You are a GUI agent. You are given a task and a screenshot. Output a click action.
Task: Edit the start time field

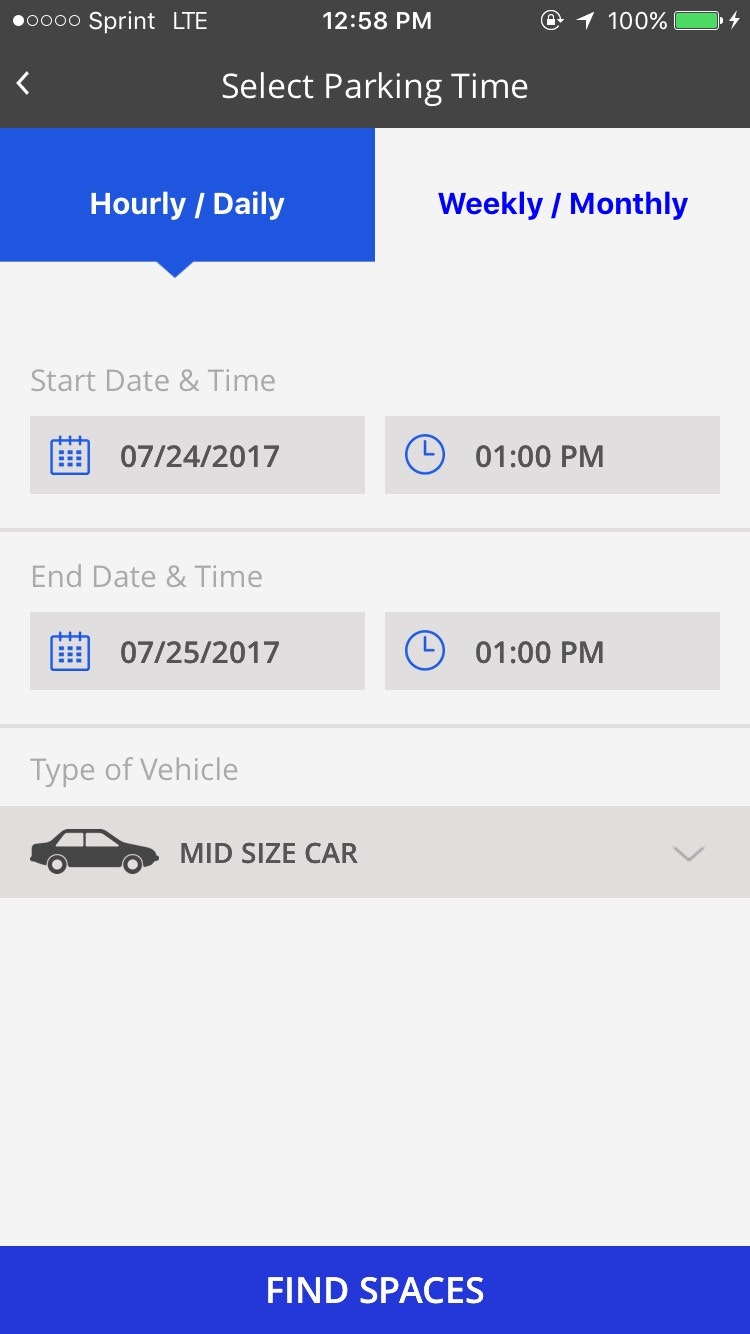click(x=552, y=456)
